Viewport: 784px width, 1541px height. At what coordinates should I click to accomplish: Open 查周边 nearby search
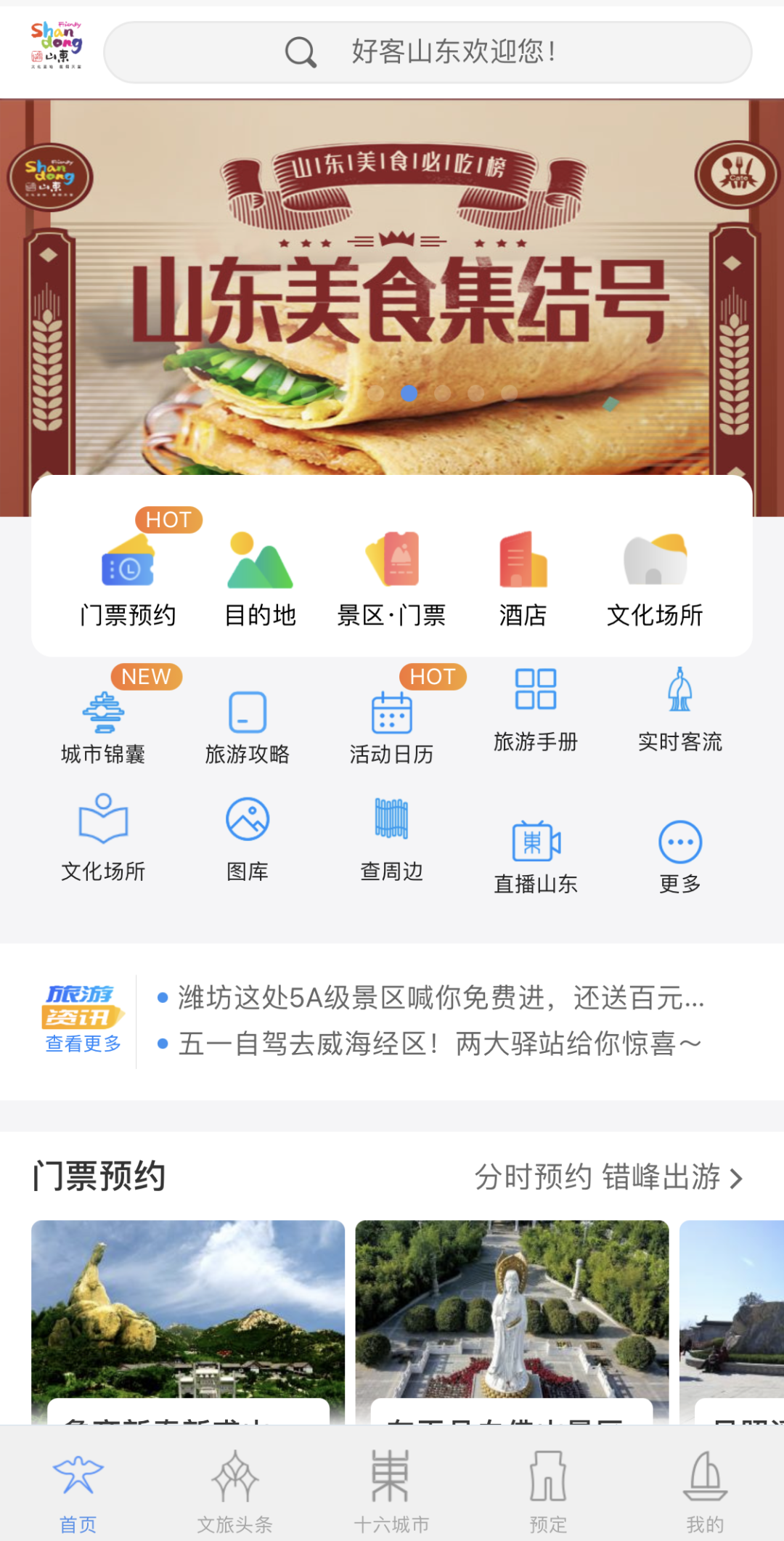pos(392,837)
